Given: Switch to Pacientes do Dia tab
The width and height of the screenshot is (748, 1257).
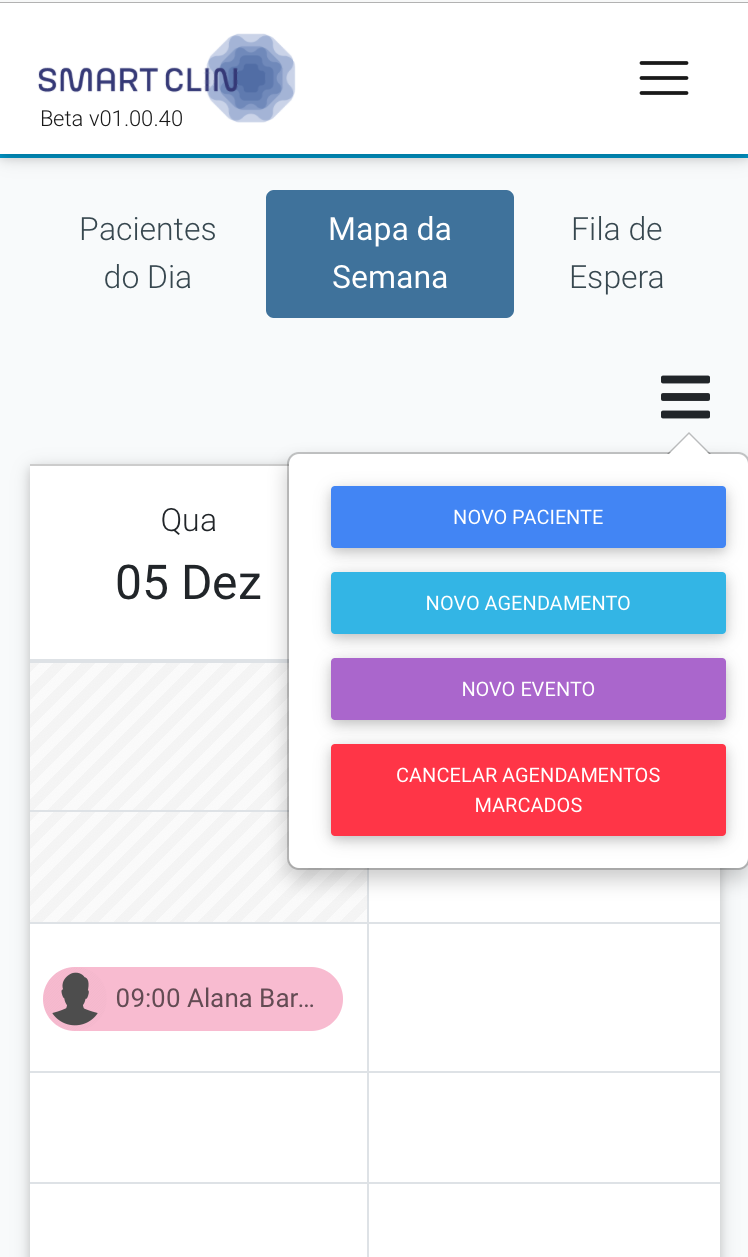Looking at the screenshot, I should pyautogui.click(x=148, y=253).
